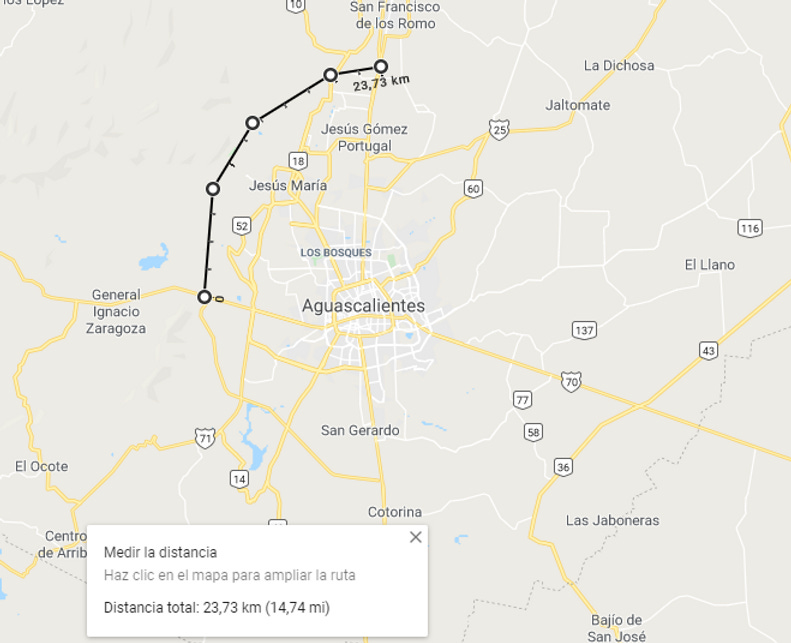Open the Aguascalientes city label
This screenshot has width=791, height=643.
click(x=363, y=306)
